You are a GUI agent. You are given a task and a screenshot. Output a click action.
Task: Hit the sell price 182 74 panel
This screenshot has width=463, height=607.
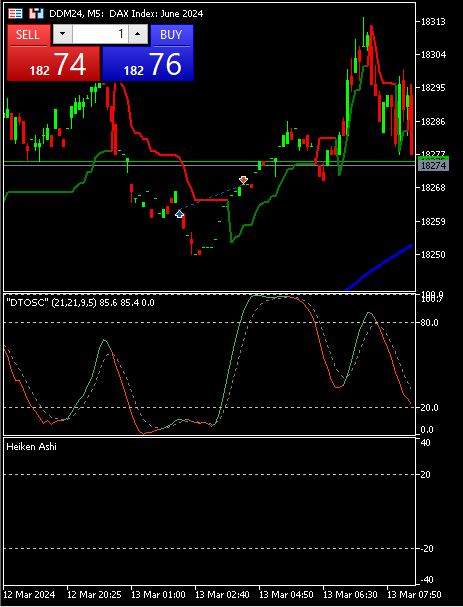click(x=54, y=64)
